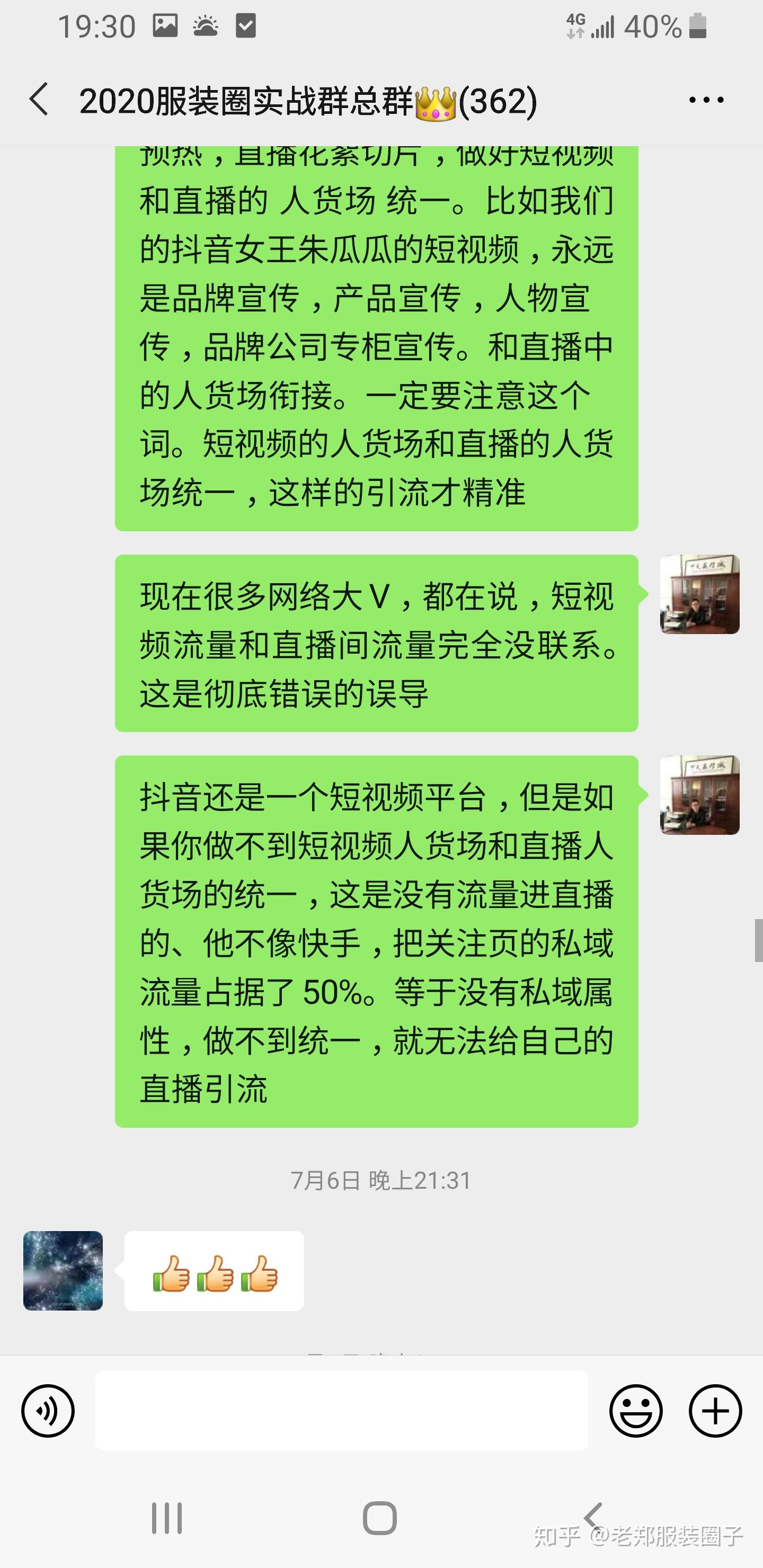This screenshot has height=1568, width=763.
Task: Switch to voice message input
Action: coord(48,1410)
